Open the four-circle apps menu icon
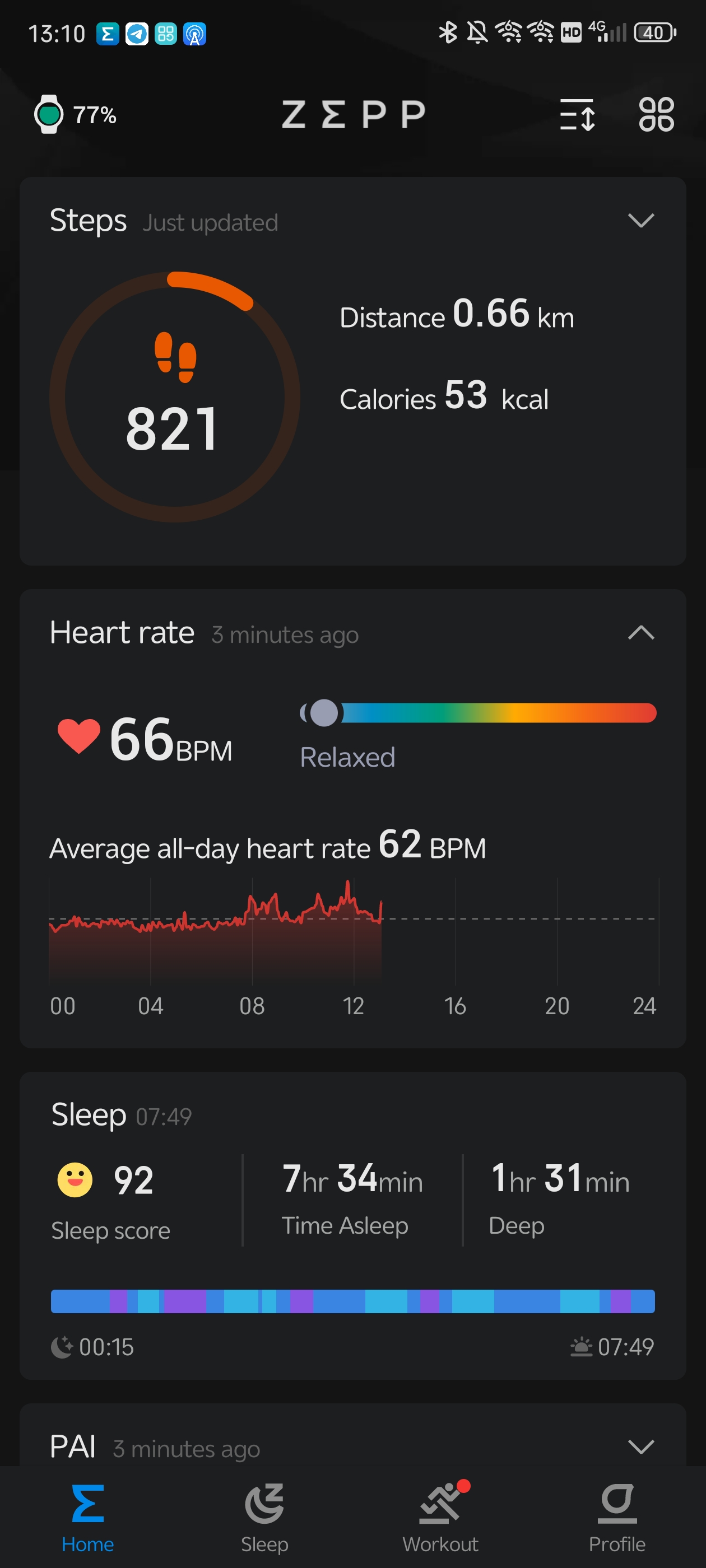This screenshot has height=1568, width=706. (656, 114)
